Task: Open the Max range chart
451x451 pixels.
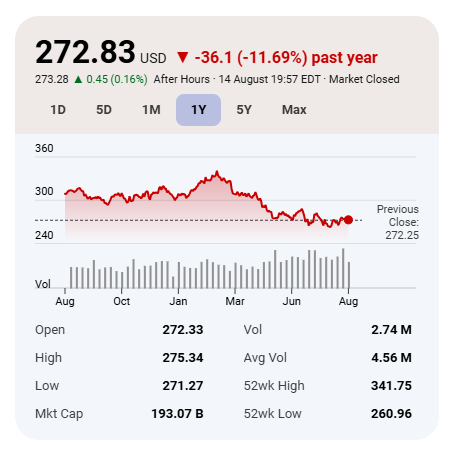Action: click(294, 110)
